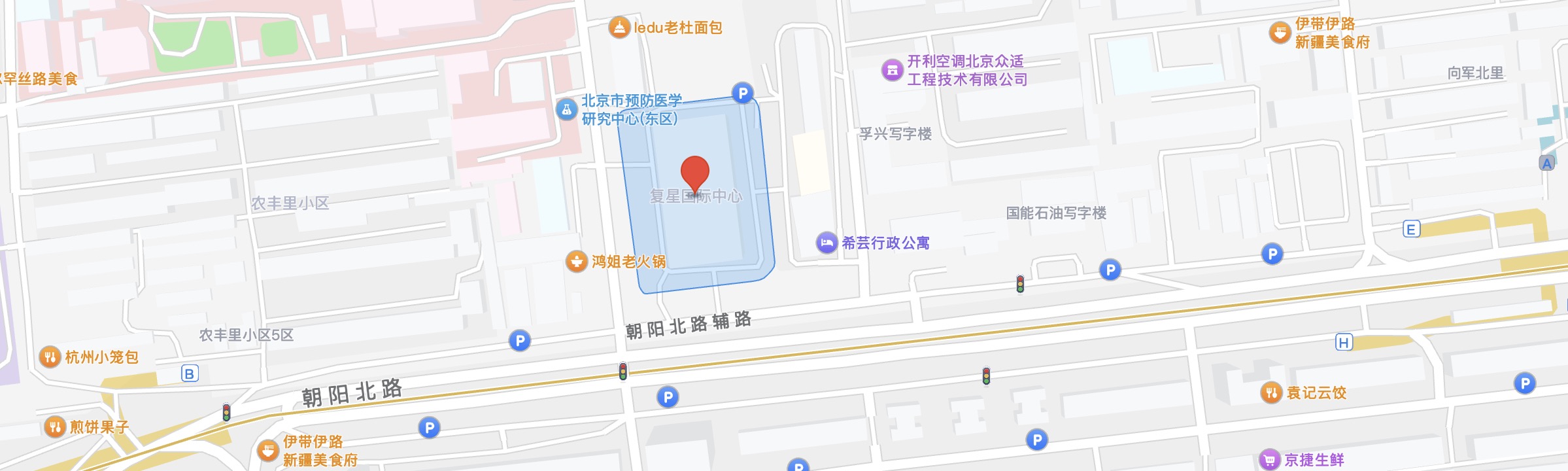Open 开利空调北京众适工程技术有限公司 marker

click(892, 70)
